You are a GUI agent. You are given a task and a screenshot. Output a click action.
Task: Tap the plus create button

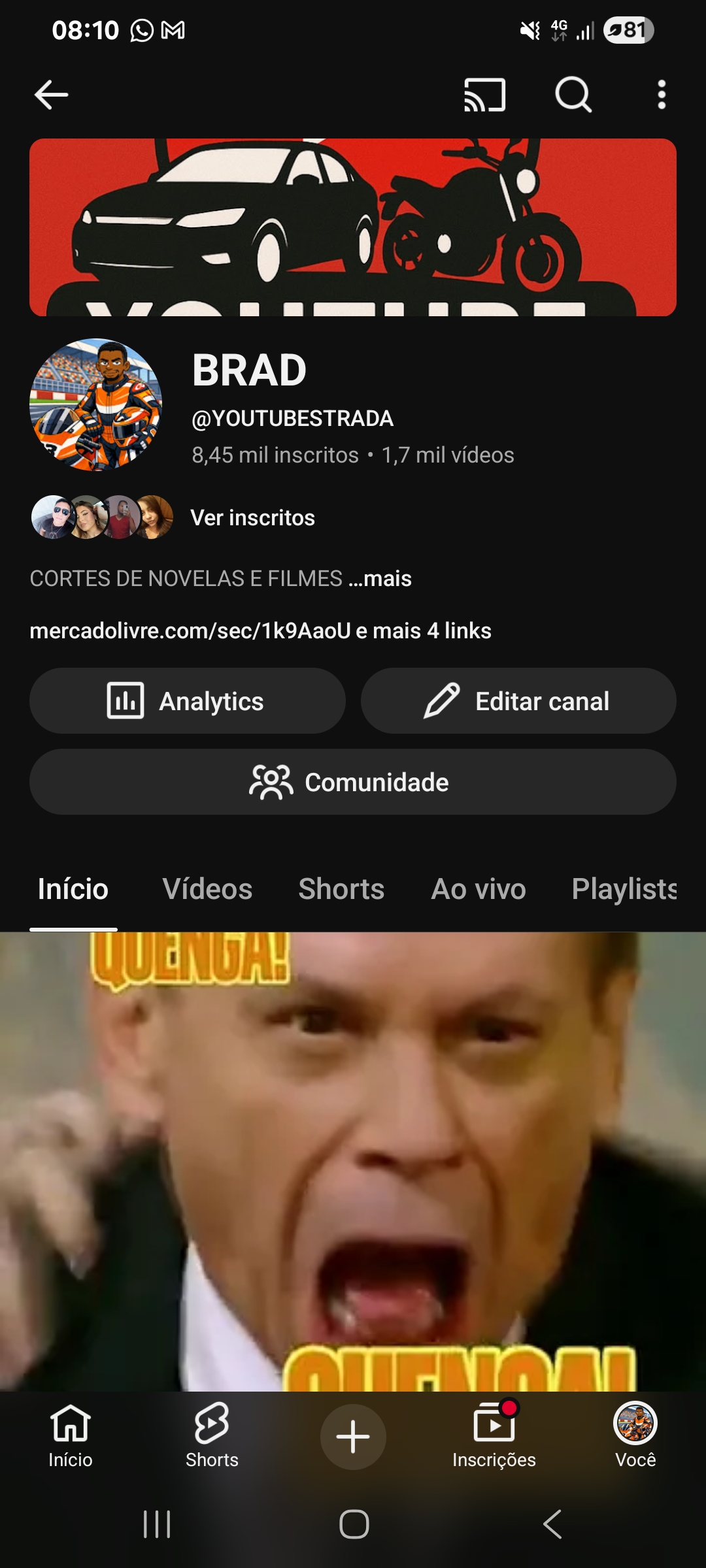click(353, 1436)
